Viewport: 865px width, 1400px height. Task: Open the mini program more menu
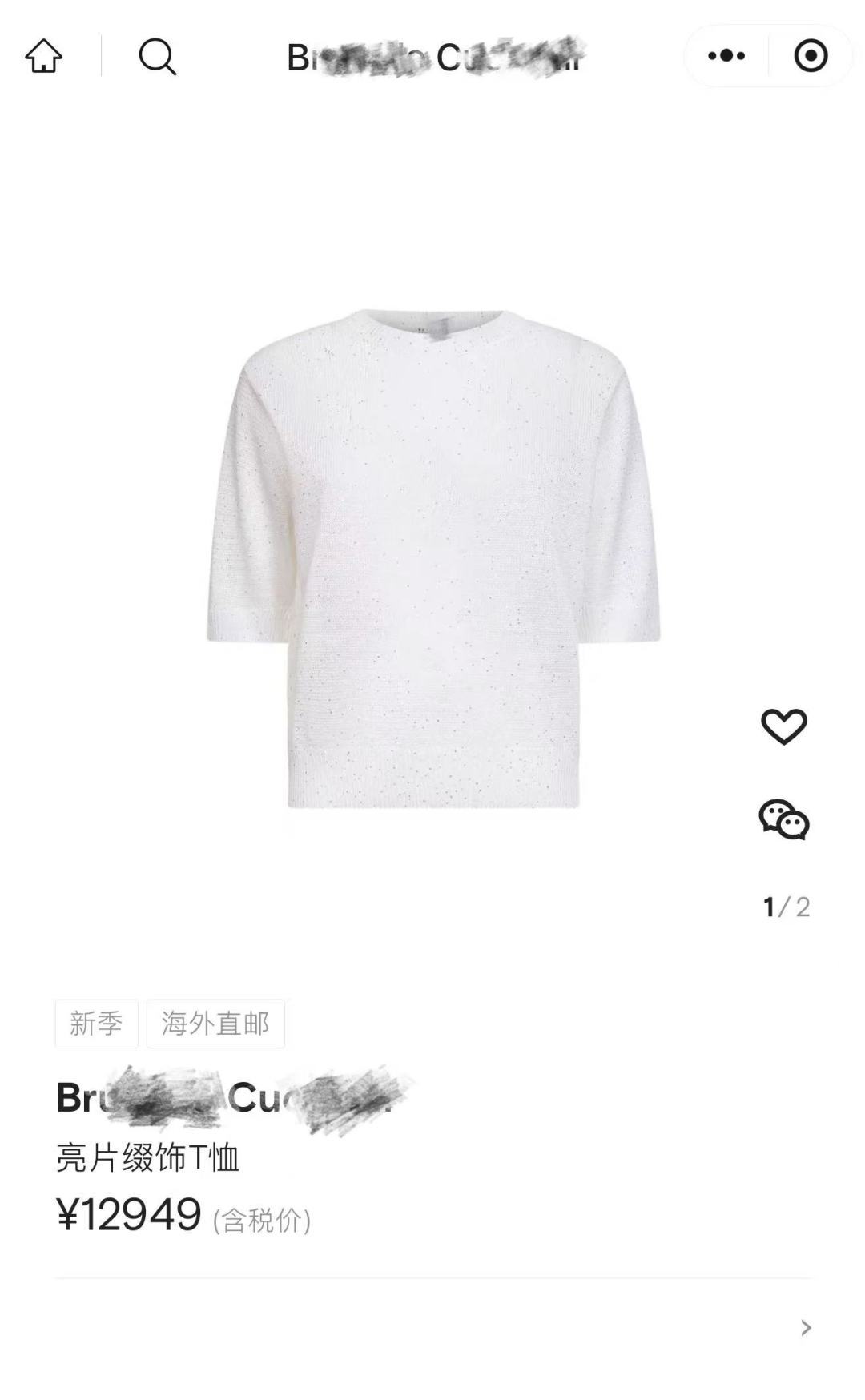point(726,56)
